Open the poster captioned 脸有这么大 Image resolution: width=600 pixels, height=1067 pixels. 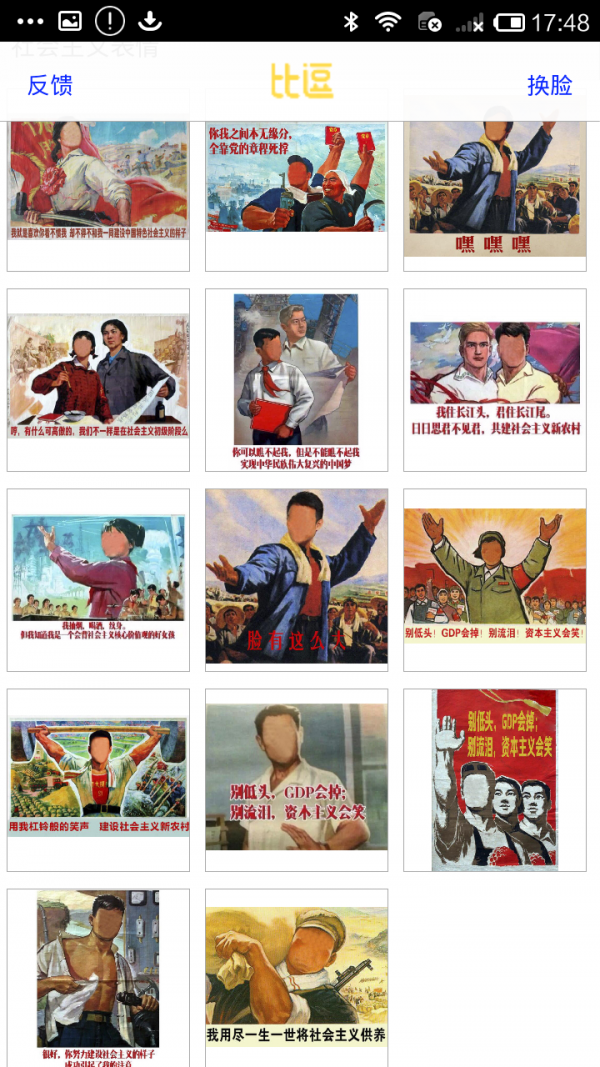[296, 579]
